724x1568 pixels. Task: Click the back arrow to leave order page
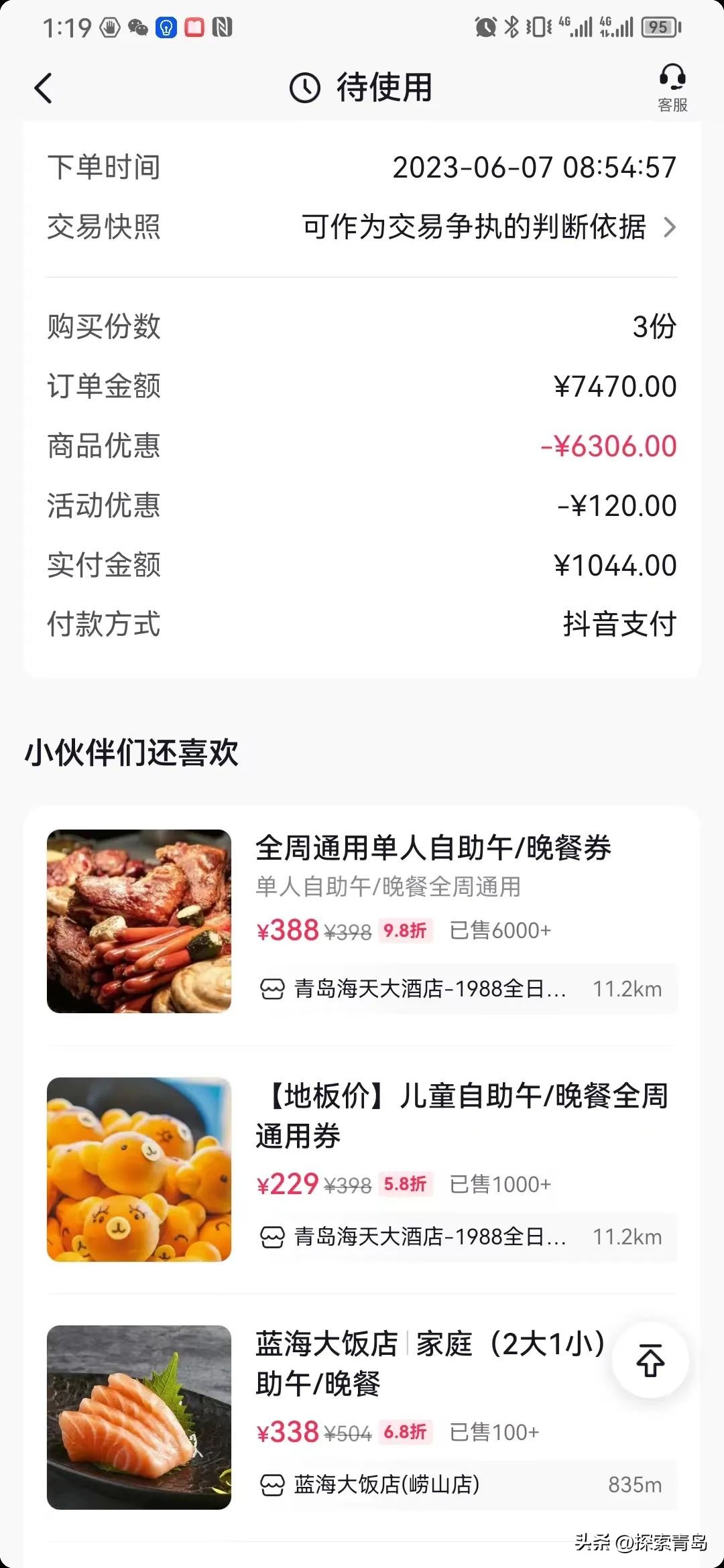pyautogui.click(x=42, y=88)
